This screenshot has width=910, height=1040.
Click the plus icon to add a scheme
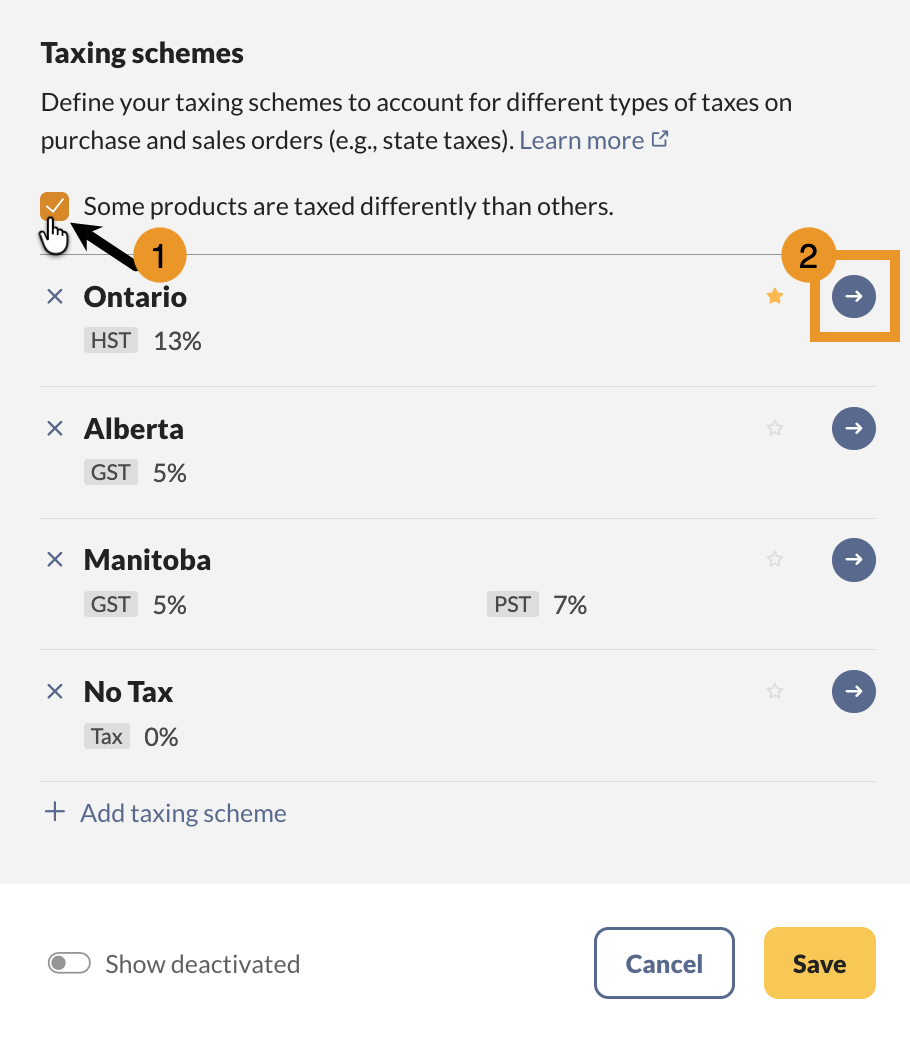pos(55,812)
